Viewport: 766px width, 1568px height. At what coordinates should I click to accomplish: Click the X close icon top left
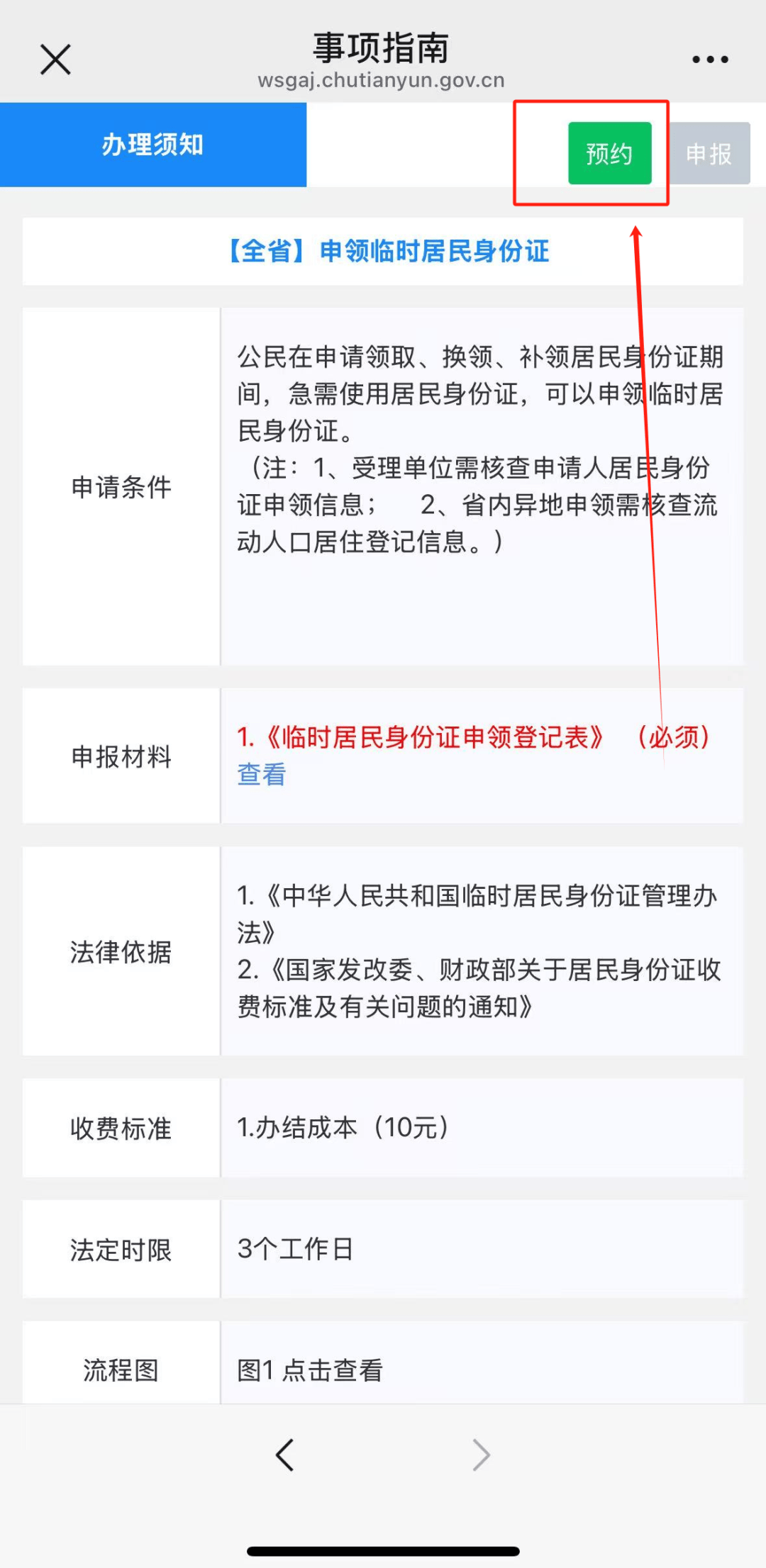pos(55,59)
